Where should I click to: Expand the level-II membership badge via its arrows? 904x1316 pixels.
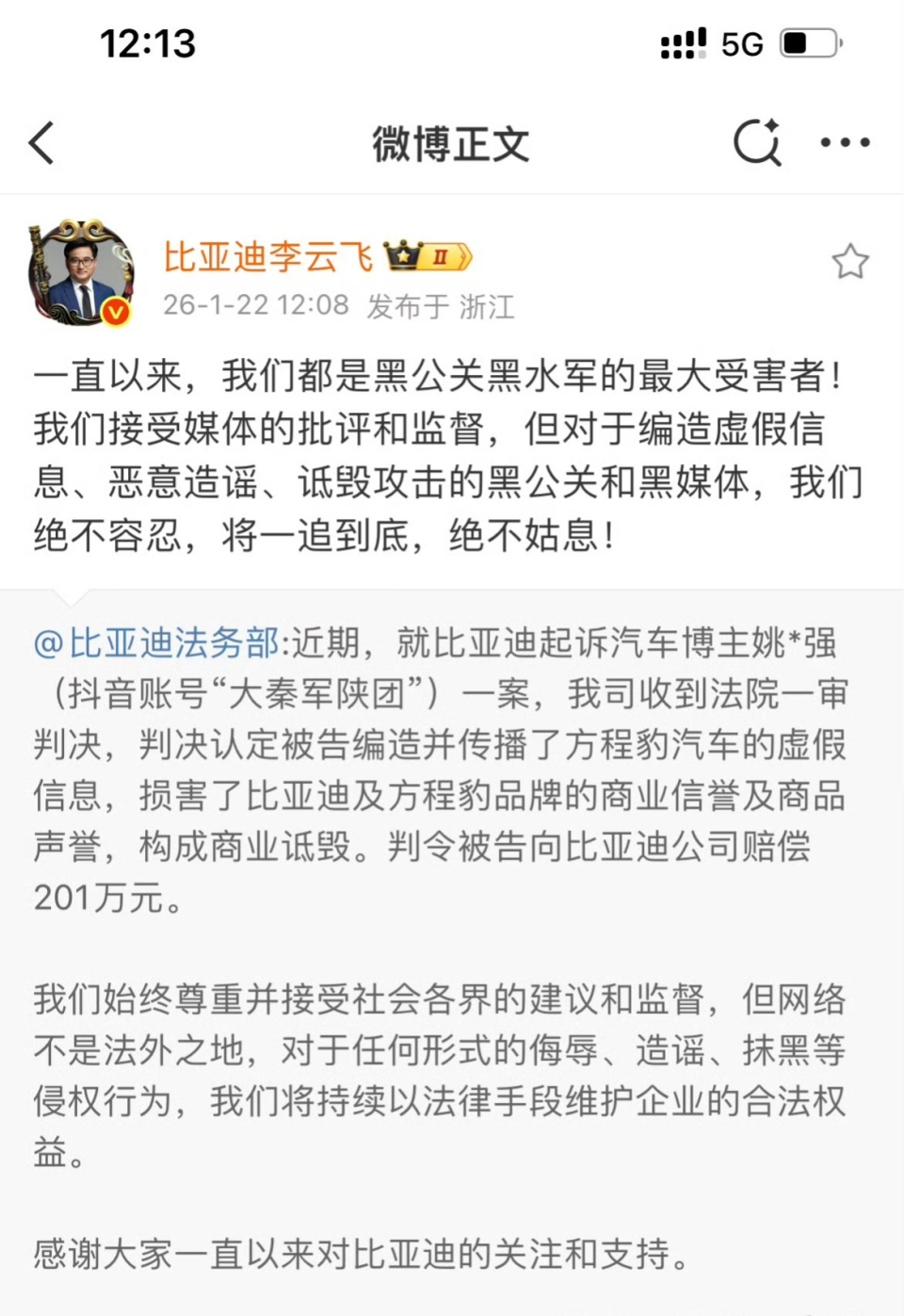(459, 255)
